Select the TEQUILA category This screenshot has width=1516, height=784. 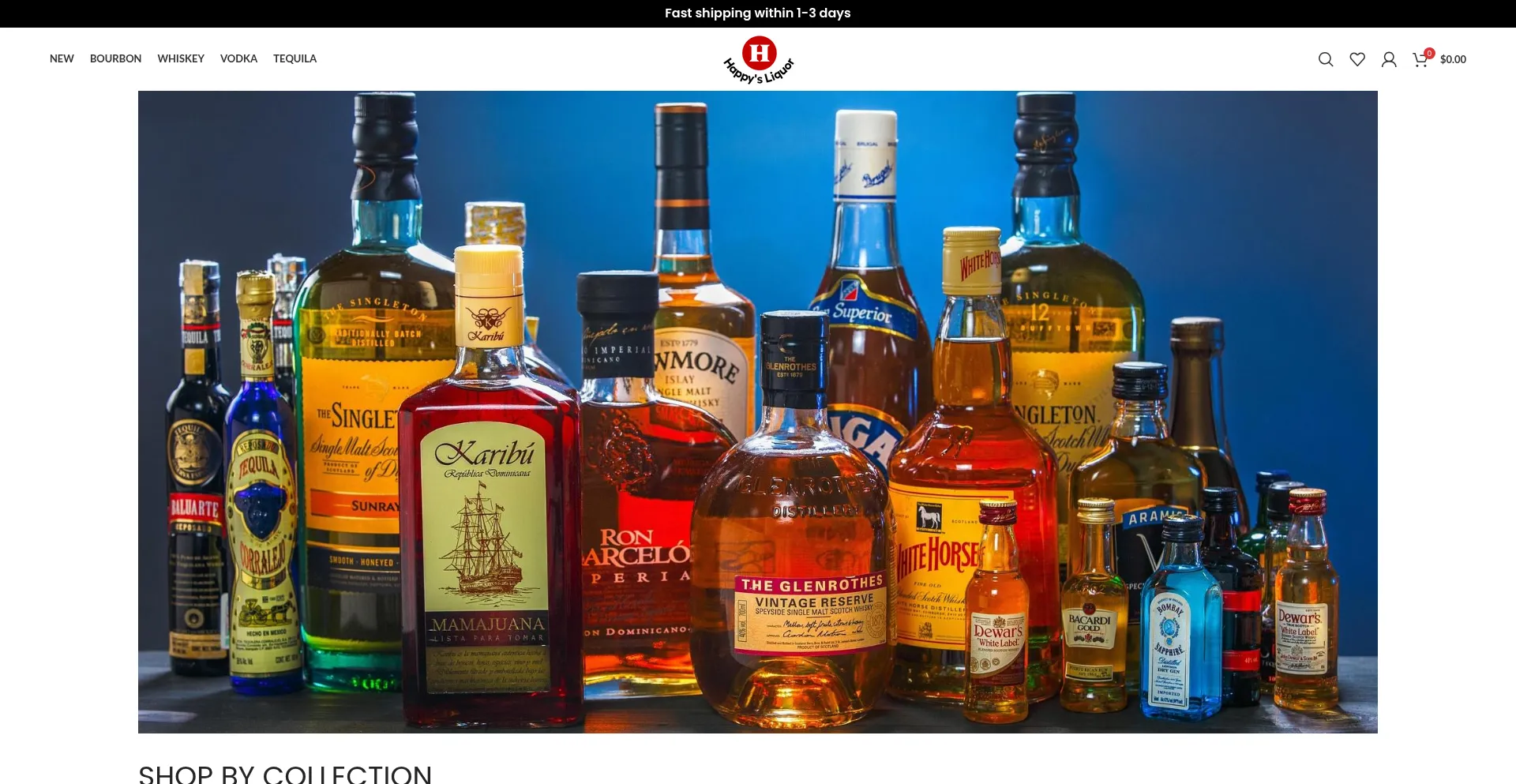[295, 58]
